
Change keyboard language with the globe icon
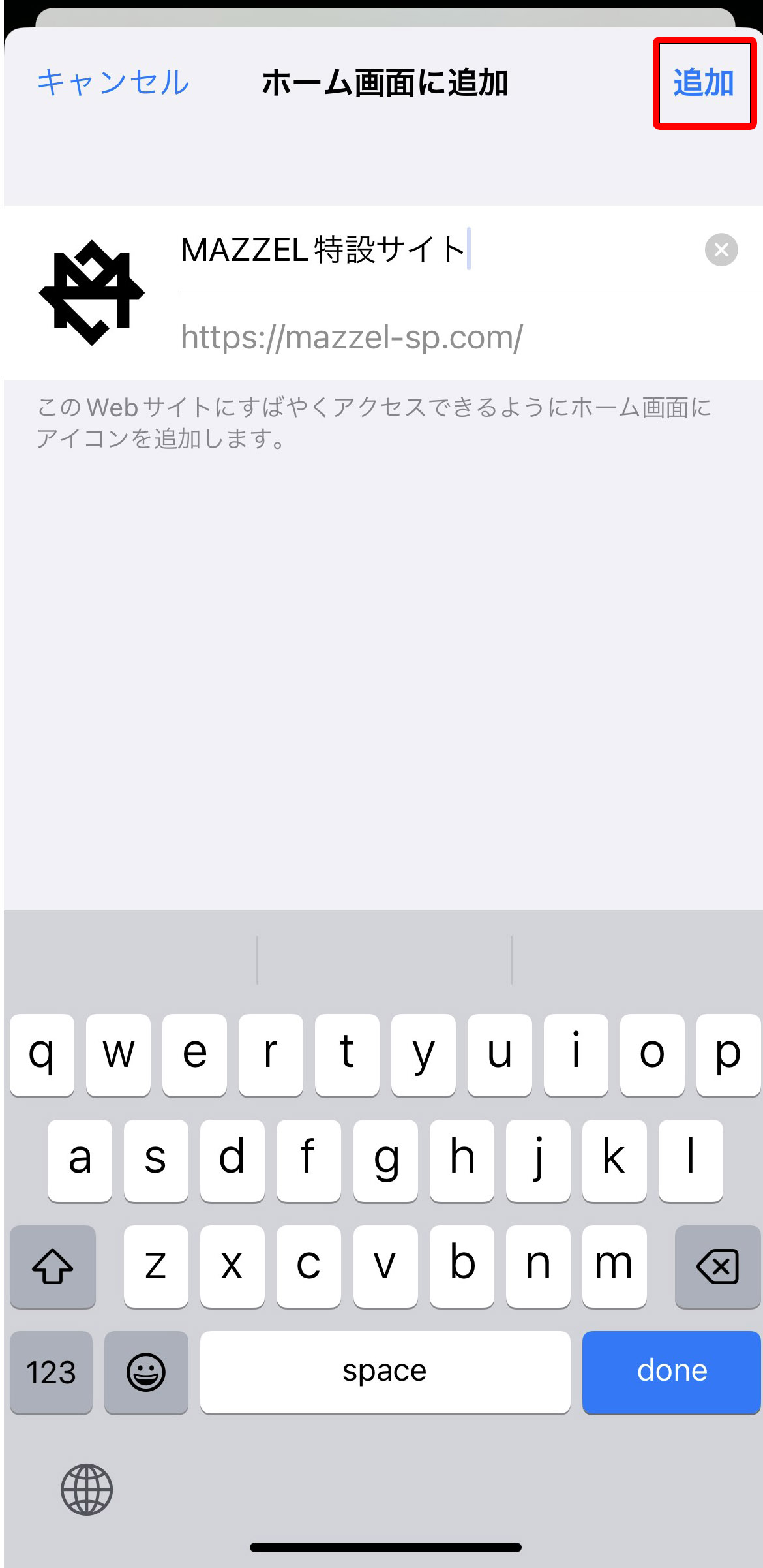click(x=87, y=1490)
